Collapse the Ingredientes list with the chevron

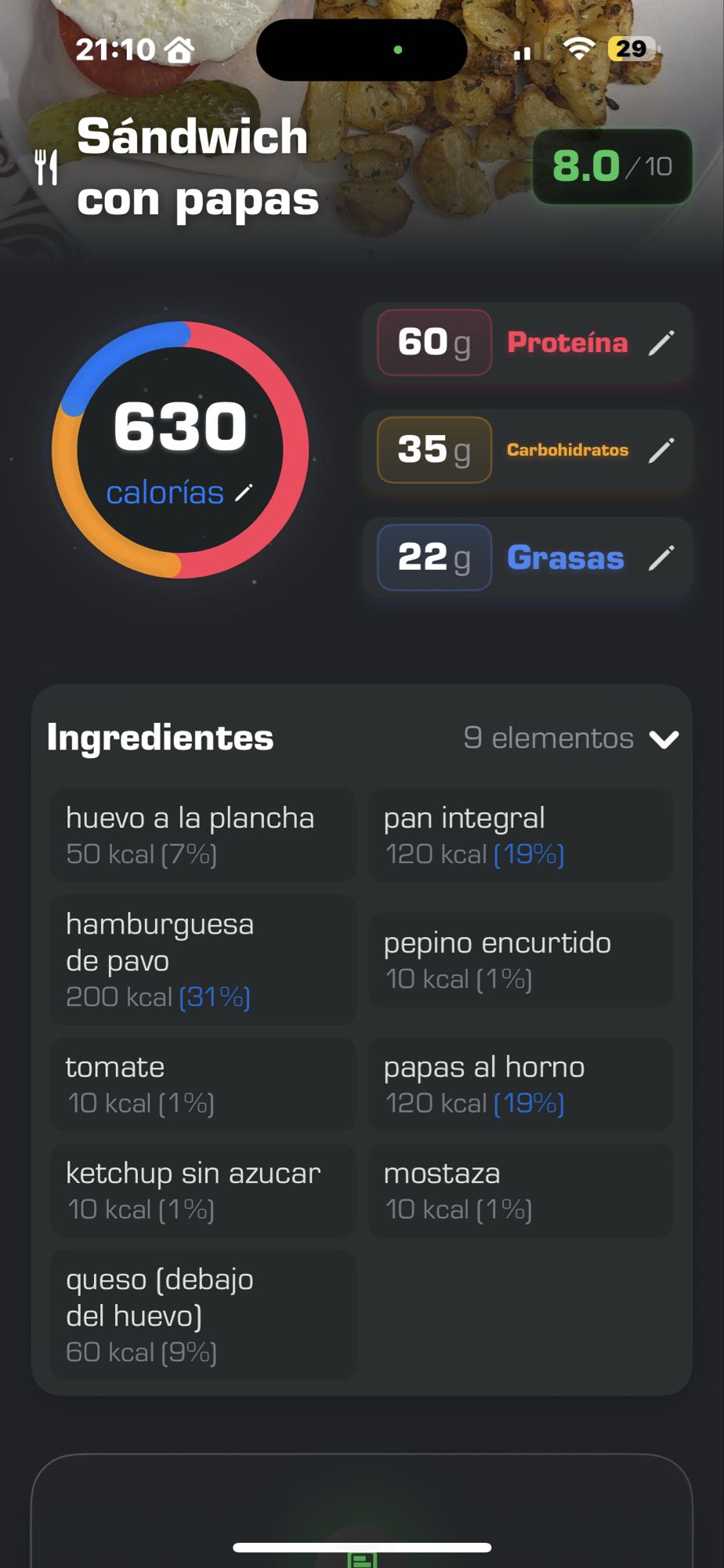[x=665, y=738]
